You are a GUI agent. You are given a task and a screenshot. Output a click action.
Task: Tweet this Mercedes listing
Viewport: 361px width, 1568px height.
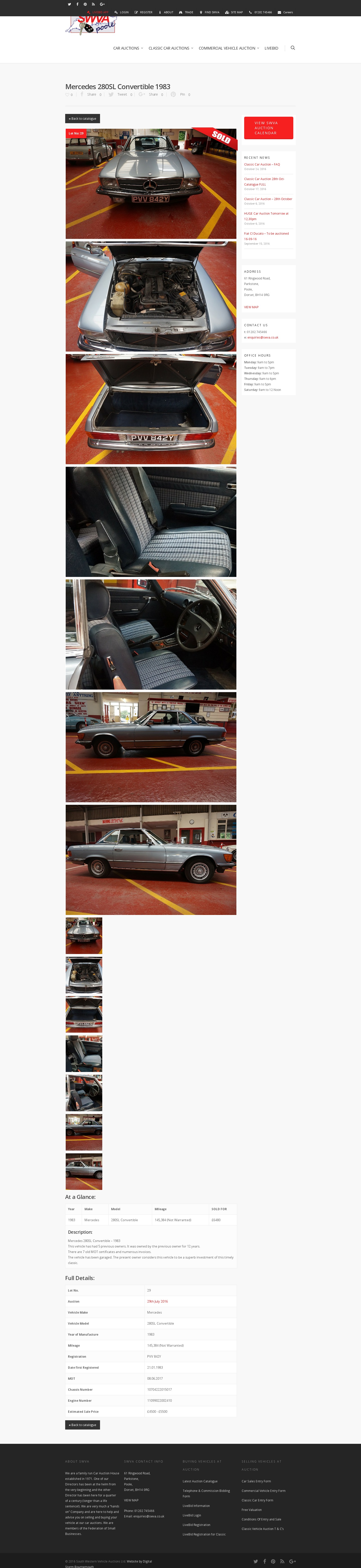coord(121,94)
